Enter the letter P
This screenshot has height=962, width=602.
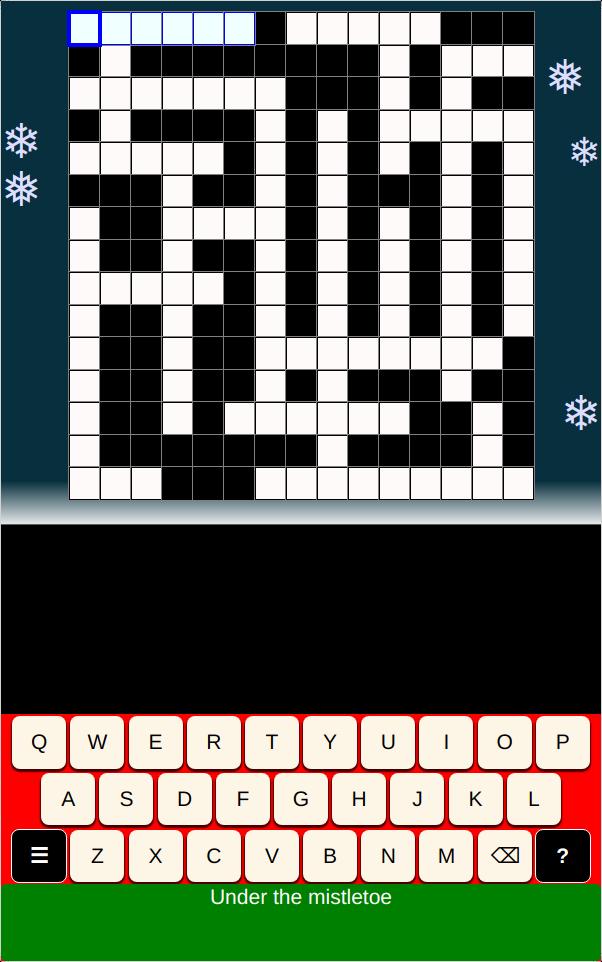point(562,742)
